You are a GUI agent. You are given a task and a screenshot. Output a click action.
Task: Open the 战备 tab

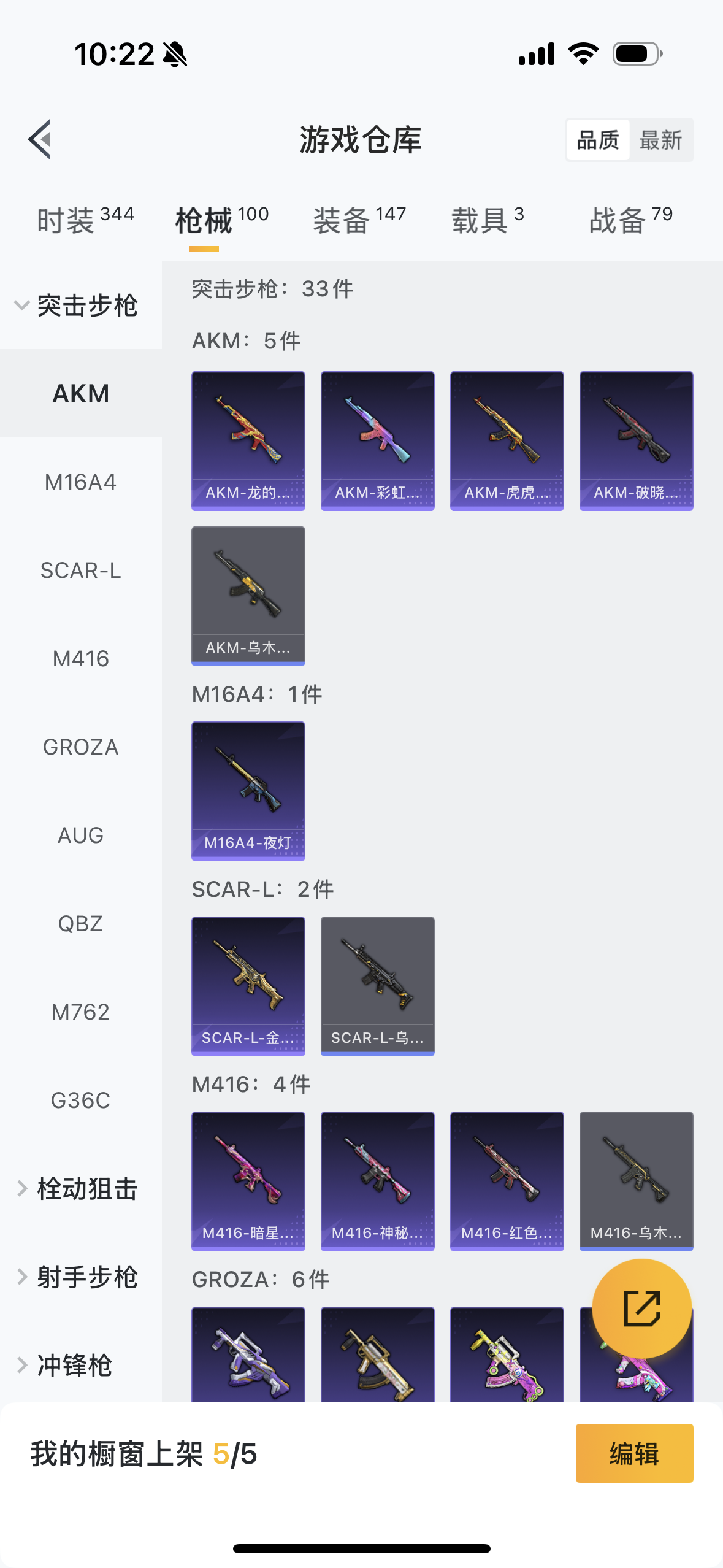click(631, 220)
